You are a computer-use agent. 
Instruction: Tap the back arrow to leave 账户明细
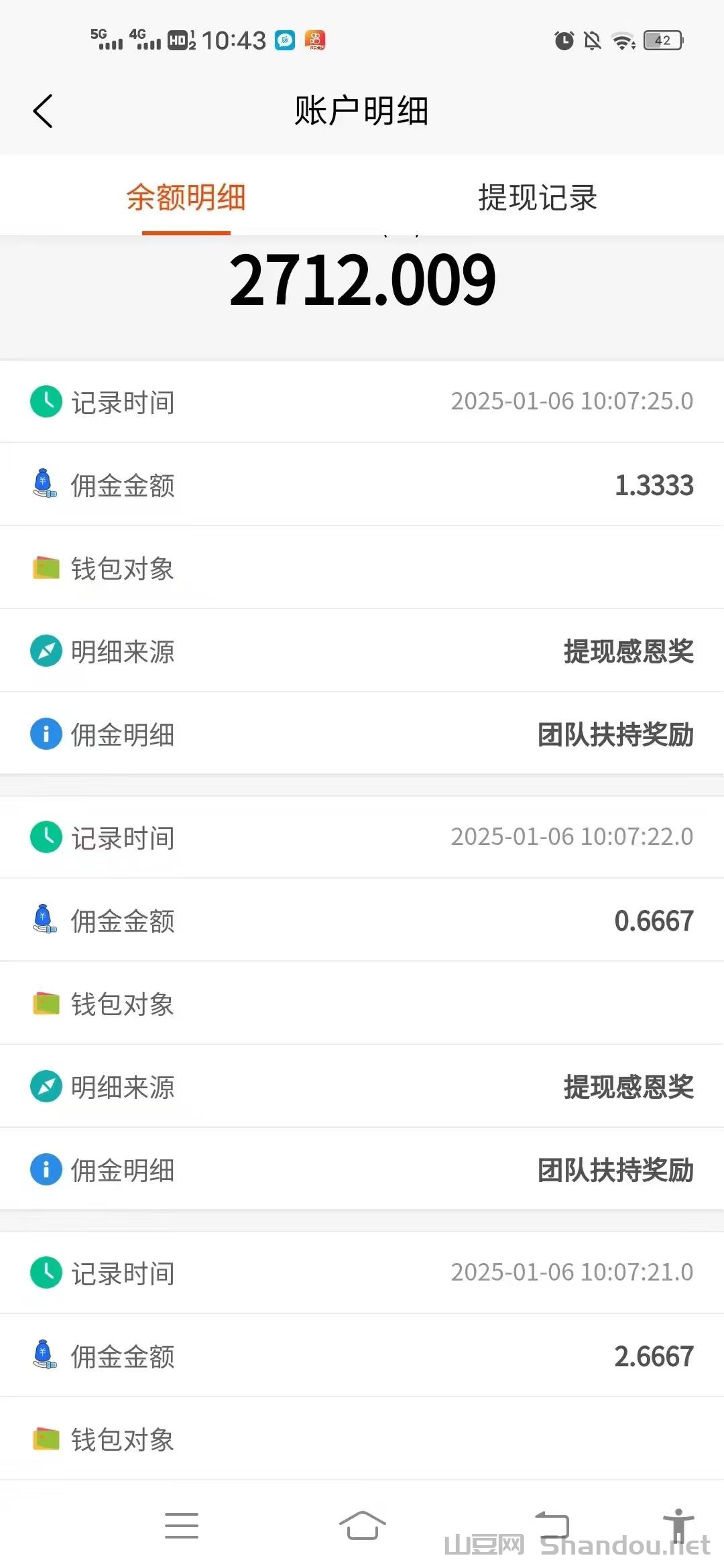[43, 111]
